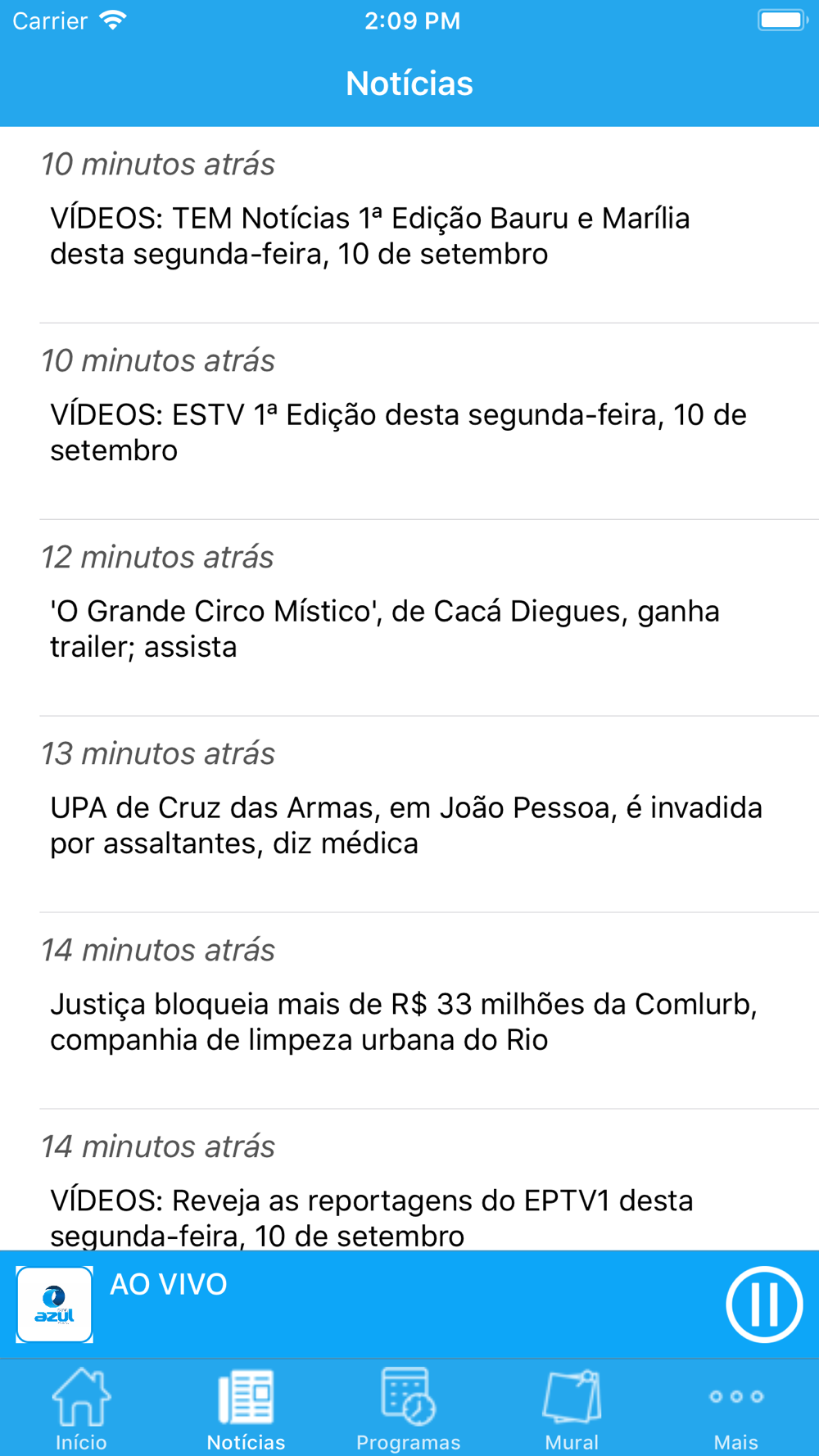Show the Mais options tab
Viewport: 819px width, 1456px height.
point(735,1409)
